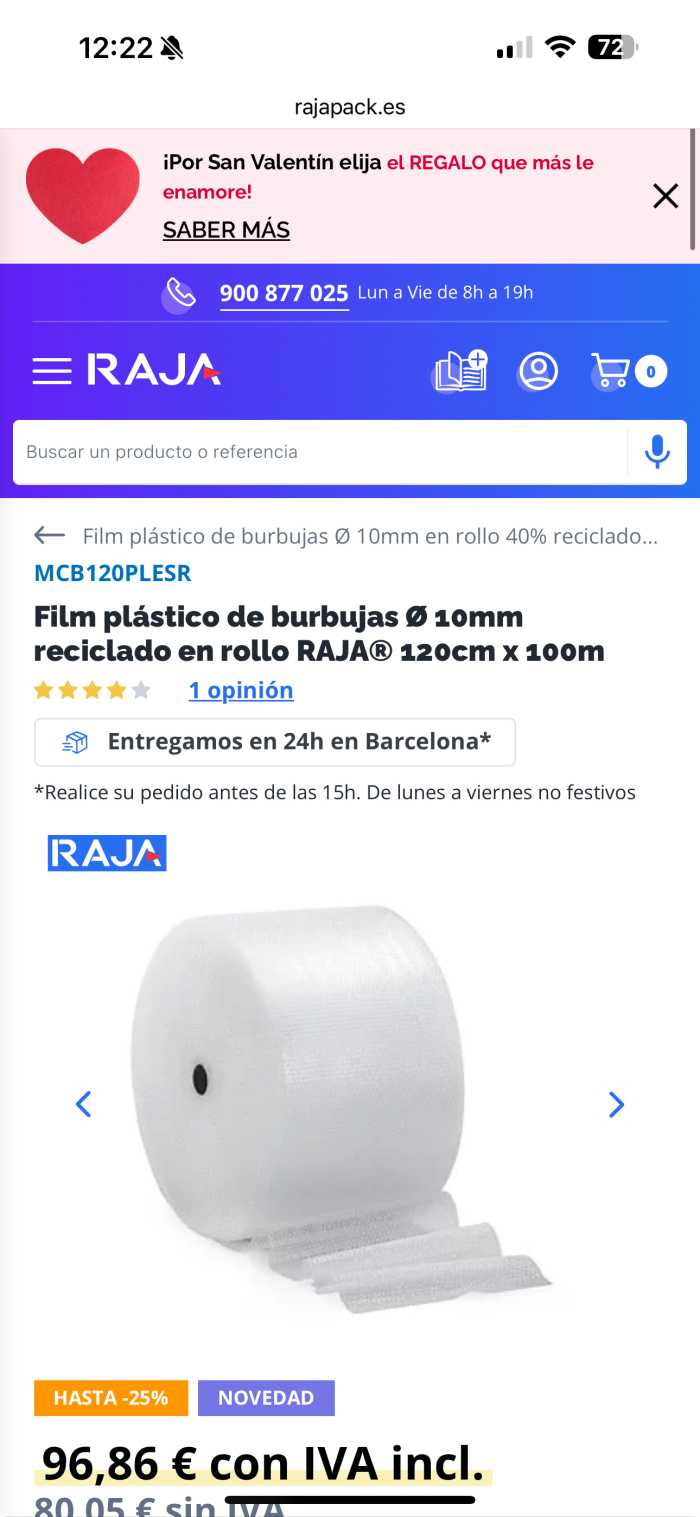Tap Entregamos en 24h en Barcelona button

pos(275,742)
